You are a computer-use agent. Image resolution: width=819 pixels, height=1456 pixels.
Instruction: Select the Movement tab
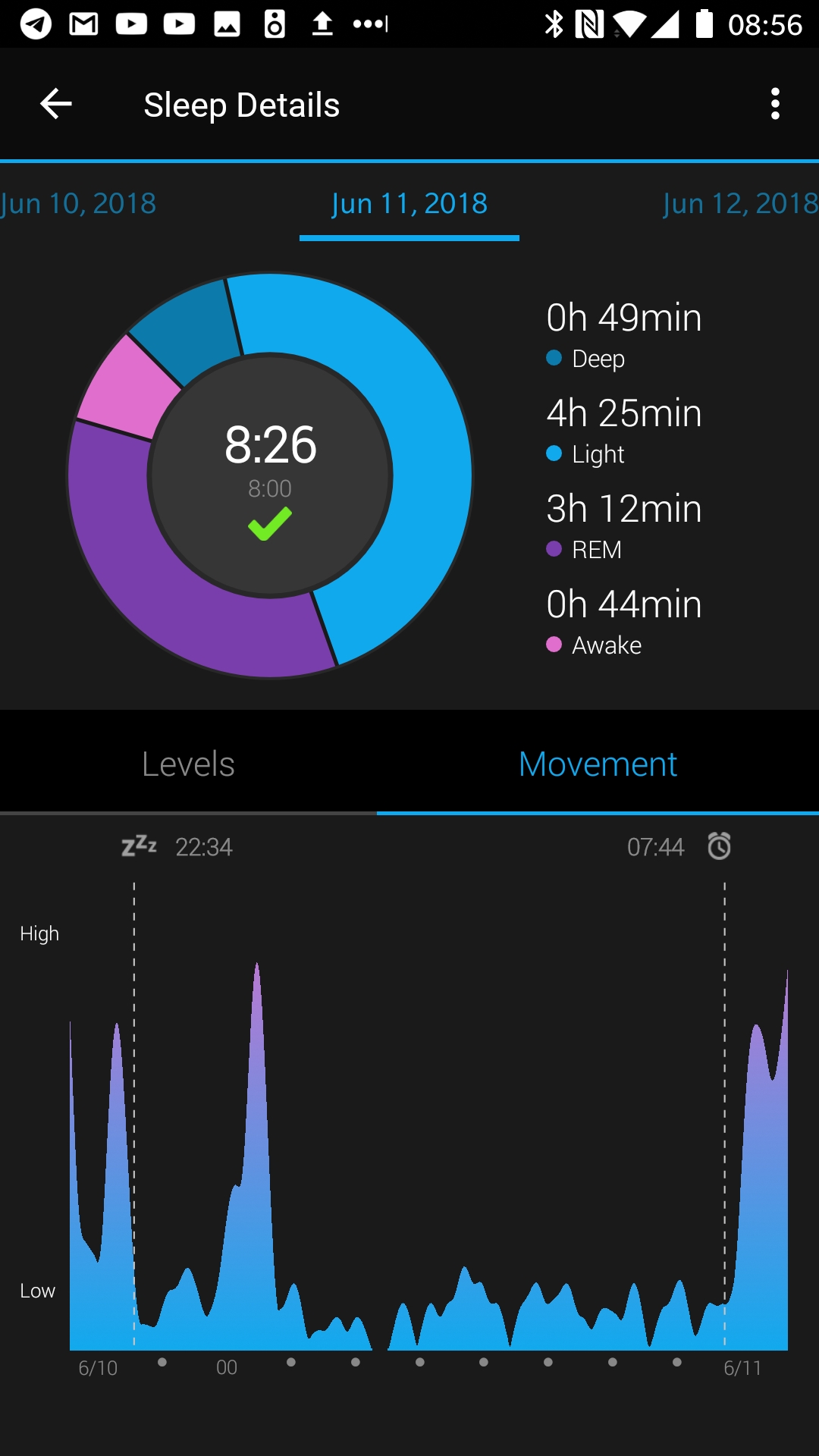[598, 764]
